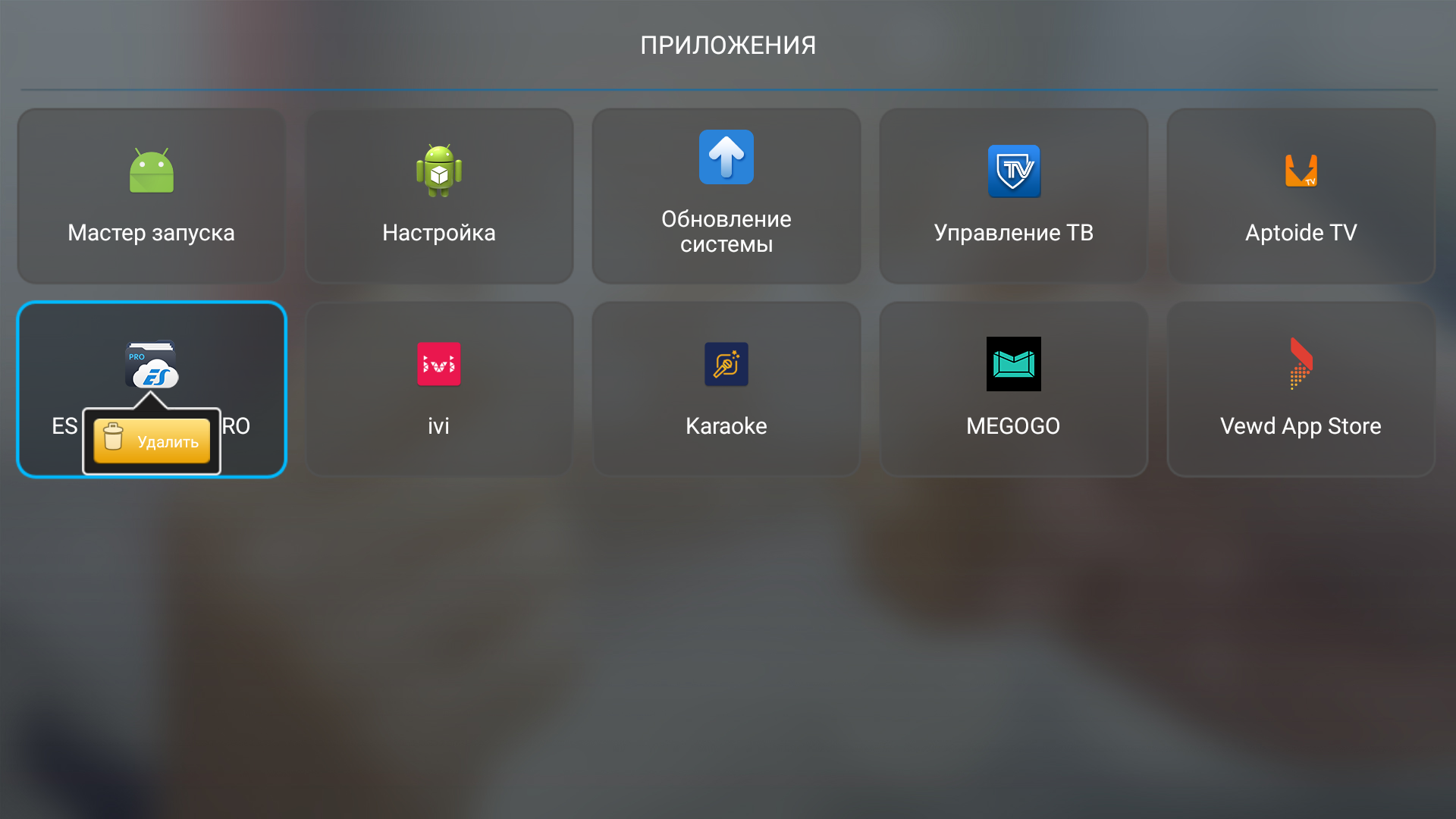Open Обновление системы
Screen dimensions: 1456x819
pos(726,196)
